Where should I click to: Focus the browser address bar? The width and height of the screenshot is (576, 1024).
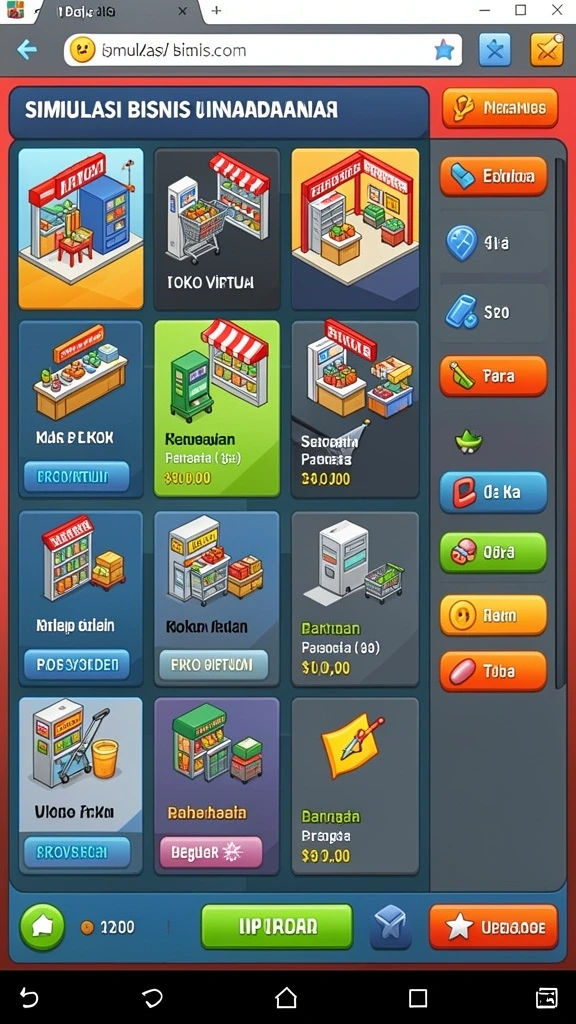click(x=263, y=50)
